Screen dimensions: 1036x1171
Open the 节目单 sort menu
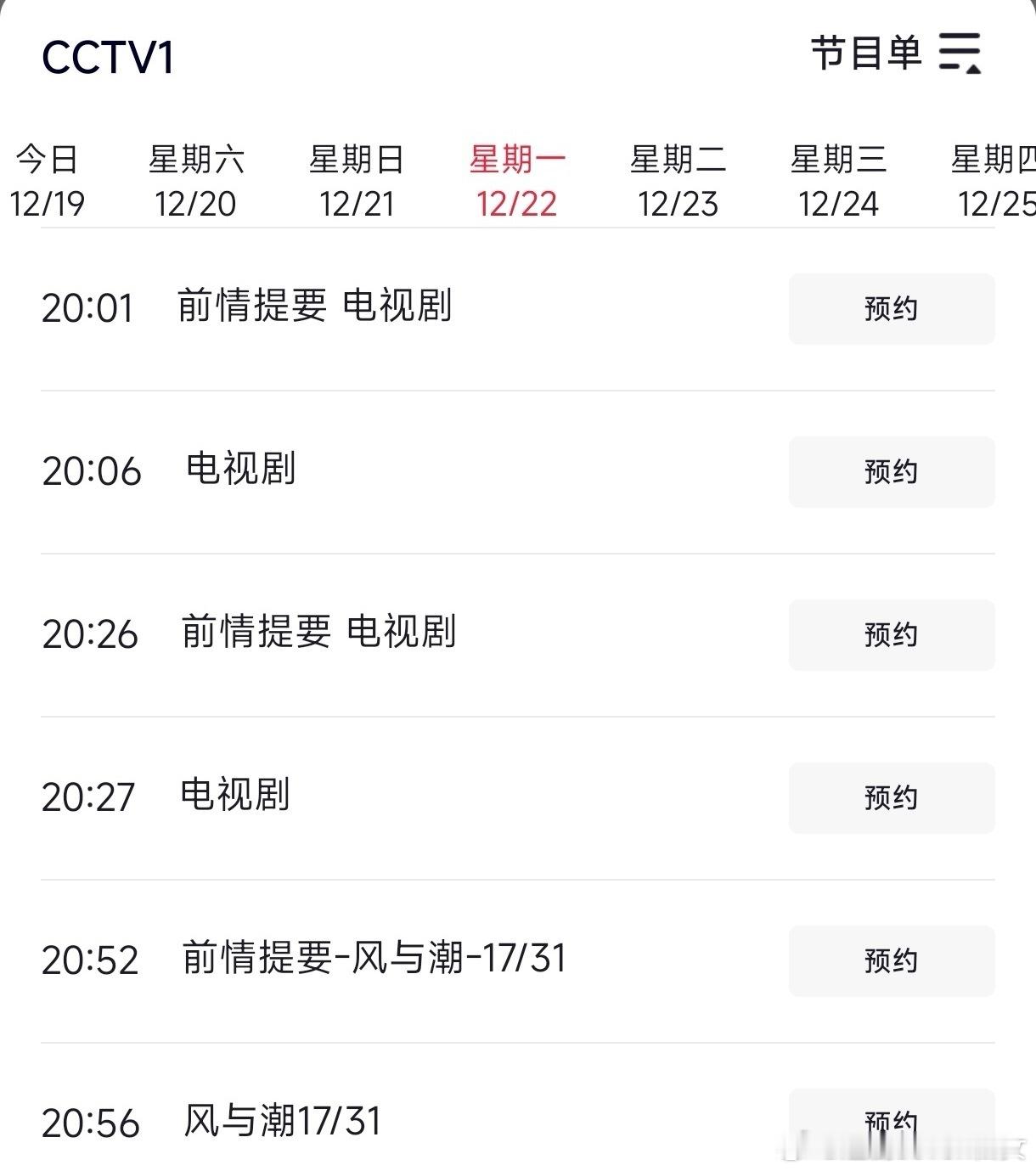coord(897,53)
